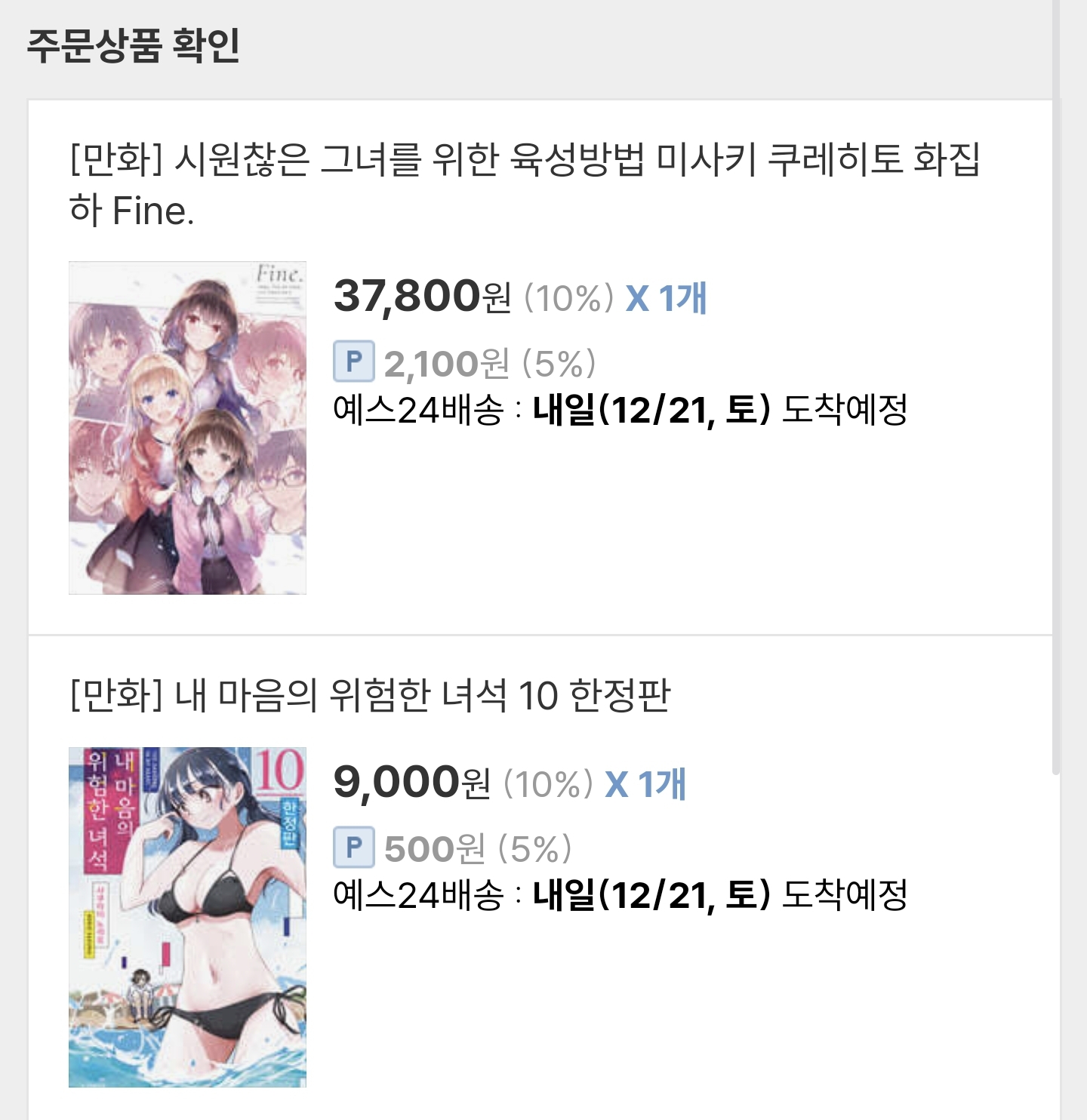Open the 내 마음의 위험한 녀석 10 한정판 title
1087x1120 pixels.
[370, 695]
